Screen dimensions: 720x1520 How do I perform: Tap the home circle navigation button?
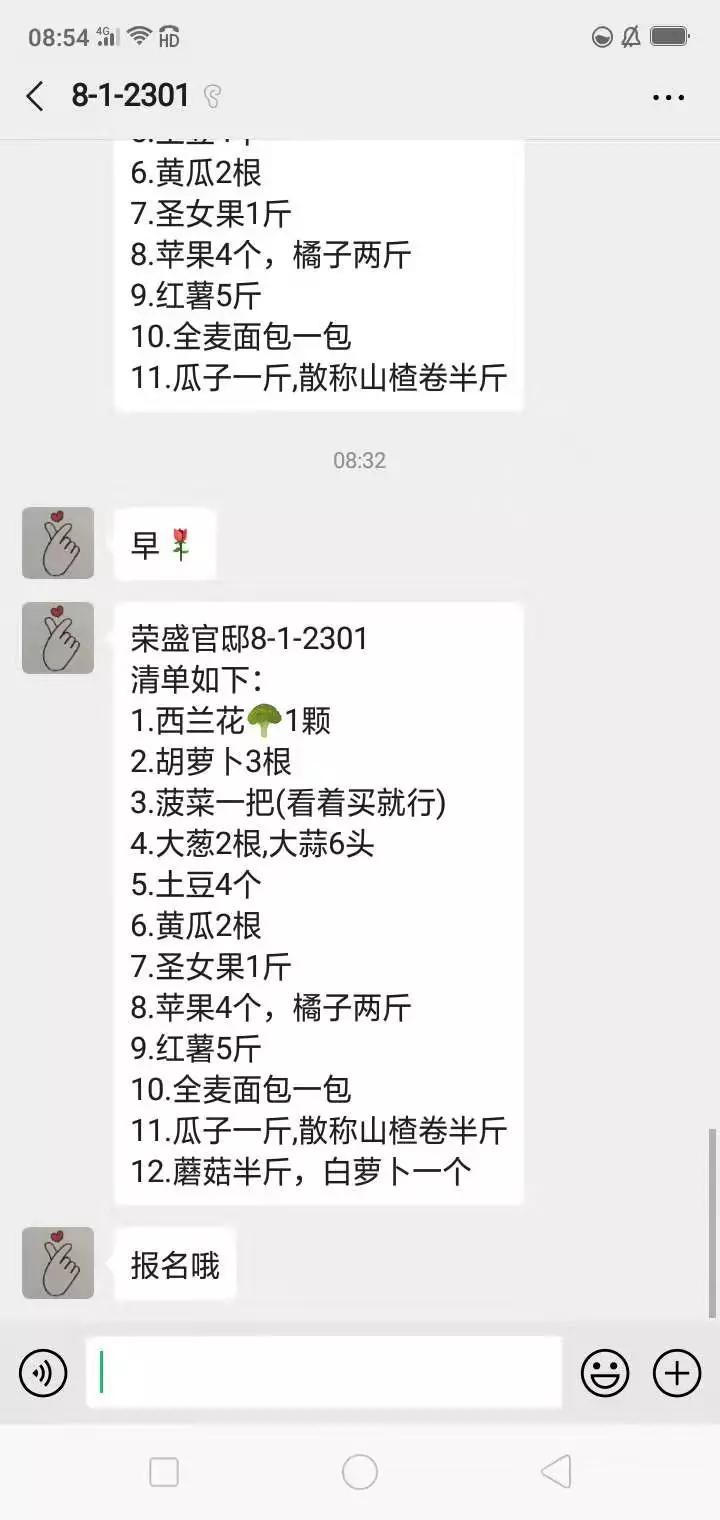pos(359,1471)
